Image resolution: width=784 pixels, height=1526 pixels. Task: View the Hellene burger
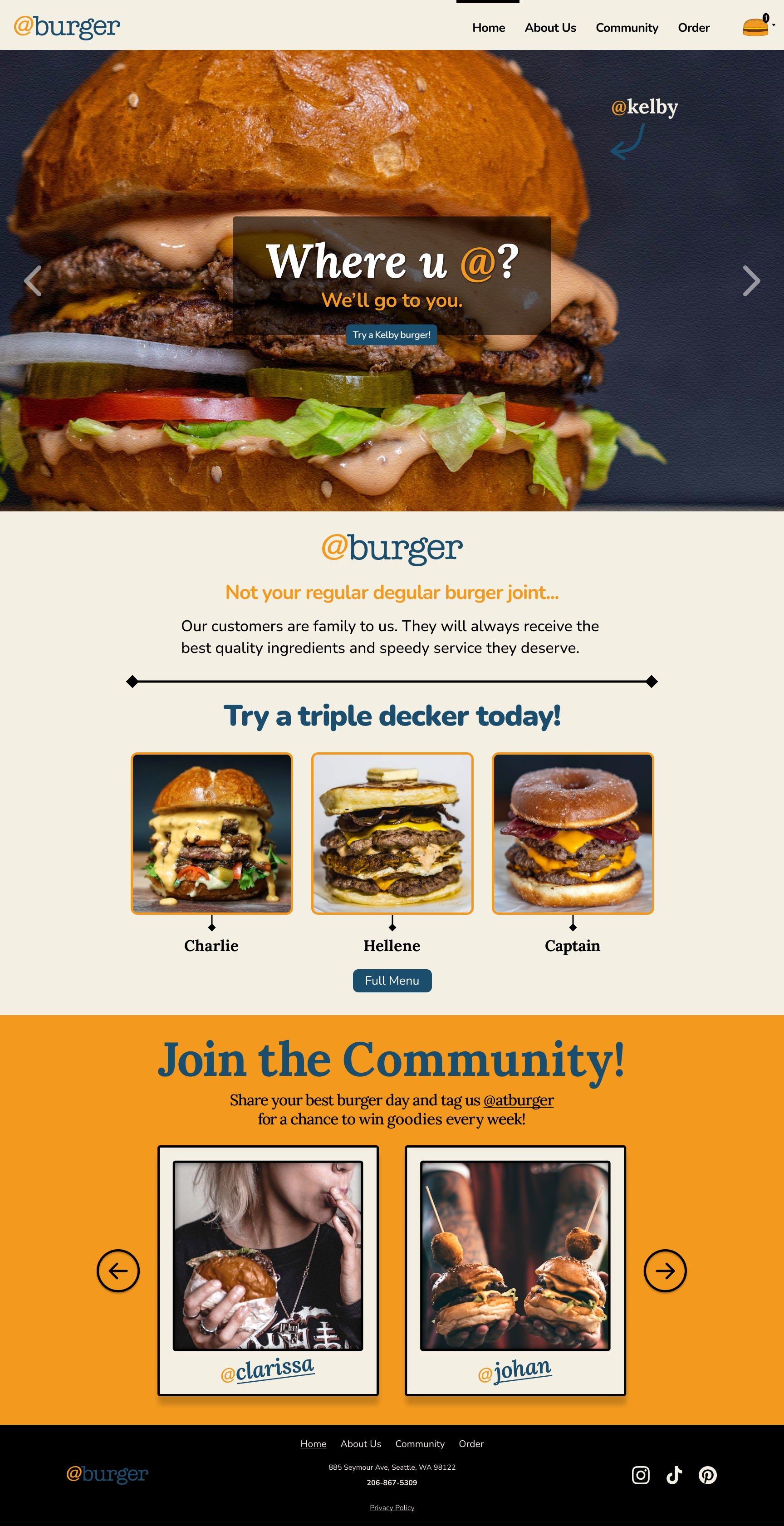coord(392,834)
